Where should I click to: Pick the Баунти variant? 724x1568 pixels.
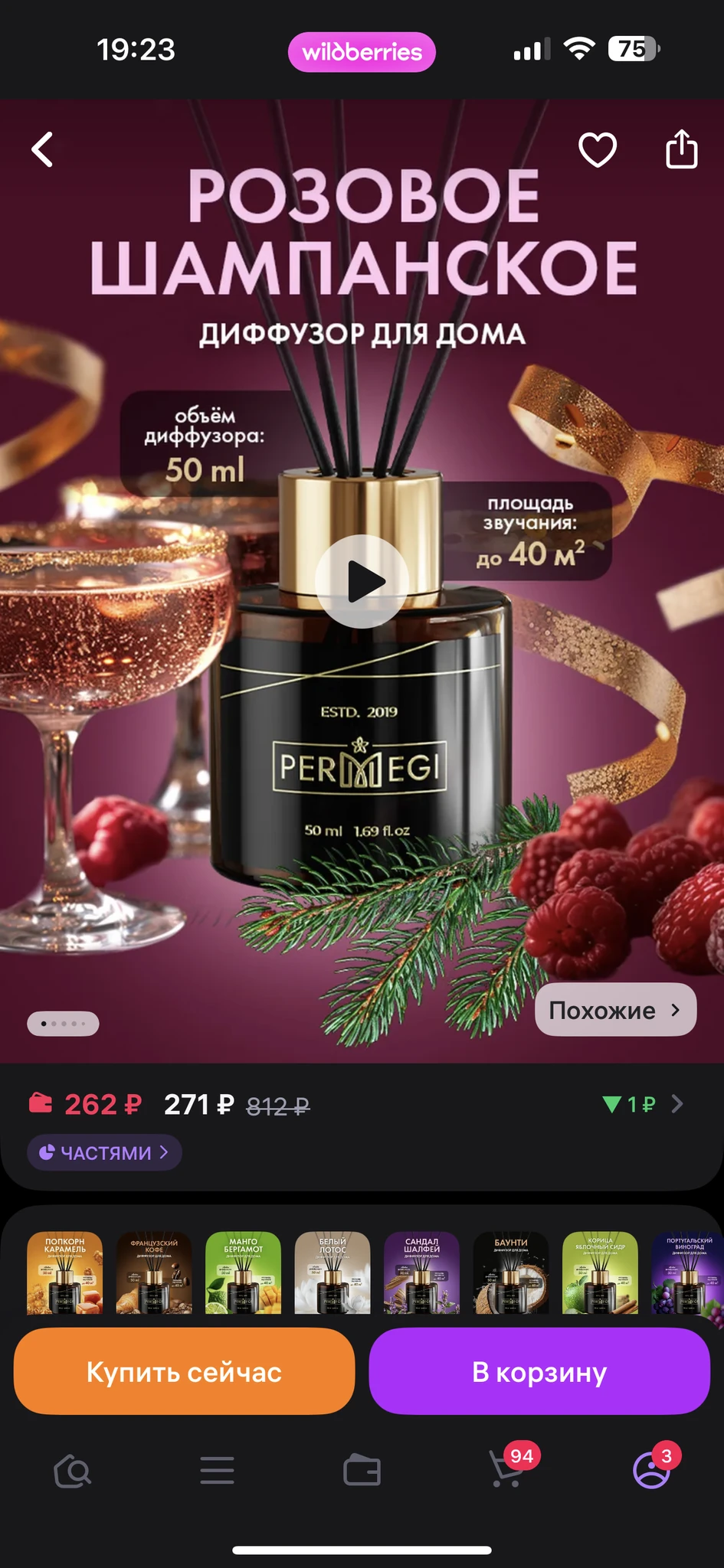[x=511, y=1272]
